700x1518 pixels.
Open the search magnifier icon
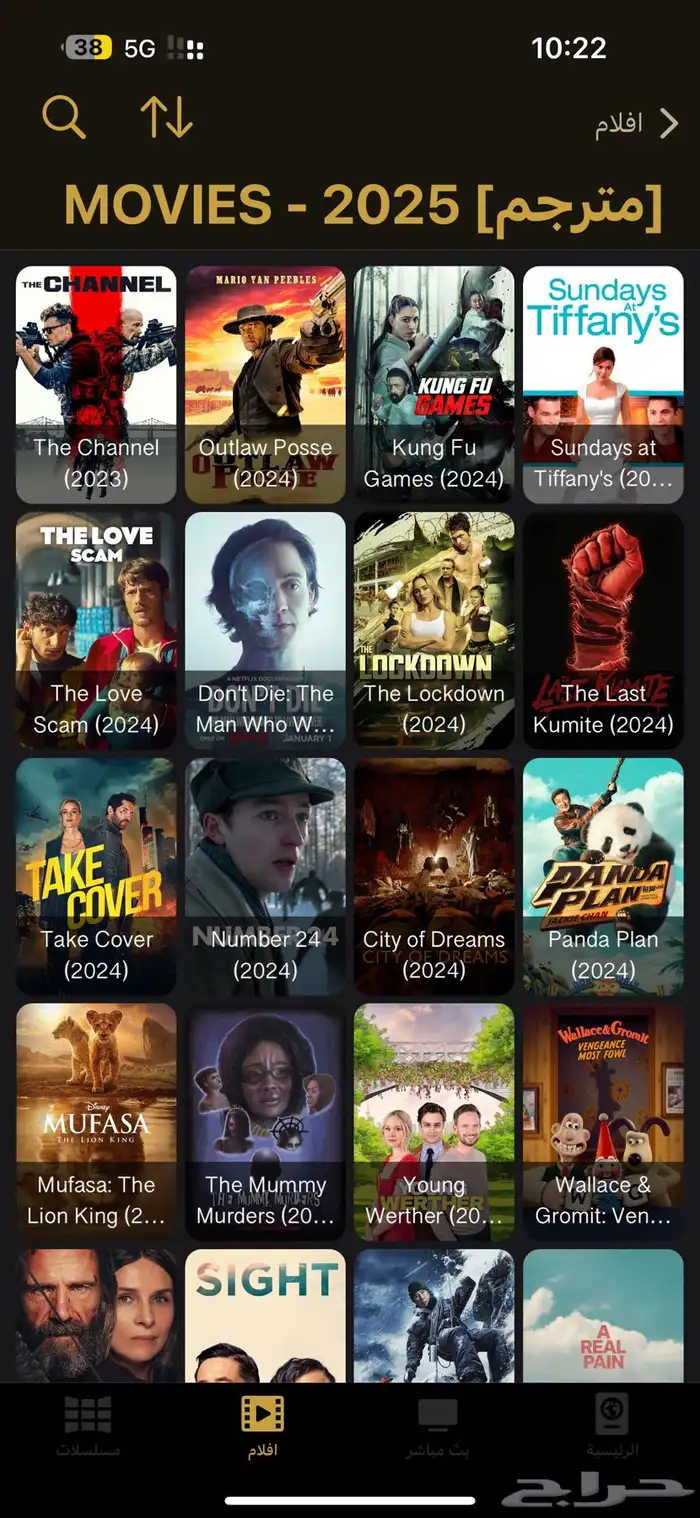(64, 118)
